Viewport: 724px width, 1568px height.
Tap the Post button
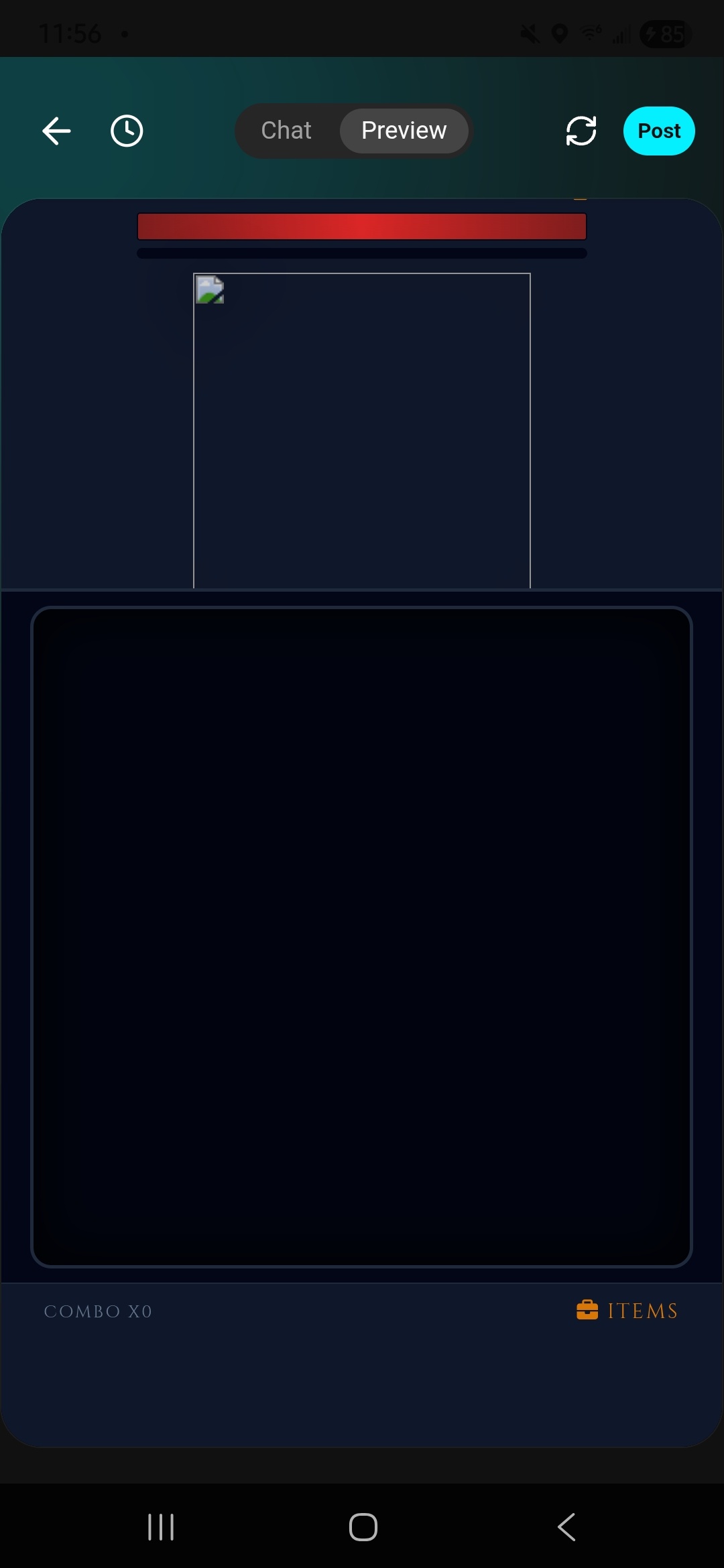(659, 131)
